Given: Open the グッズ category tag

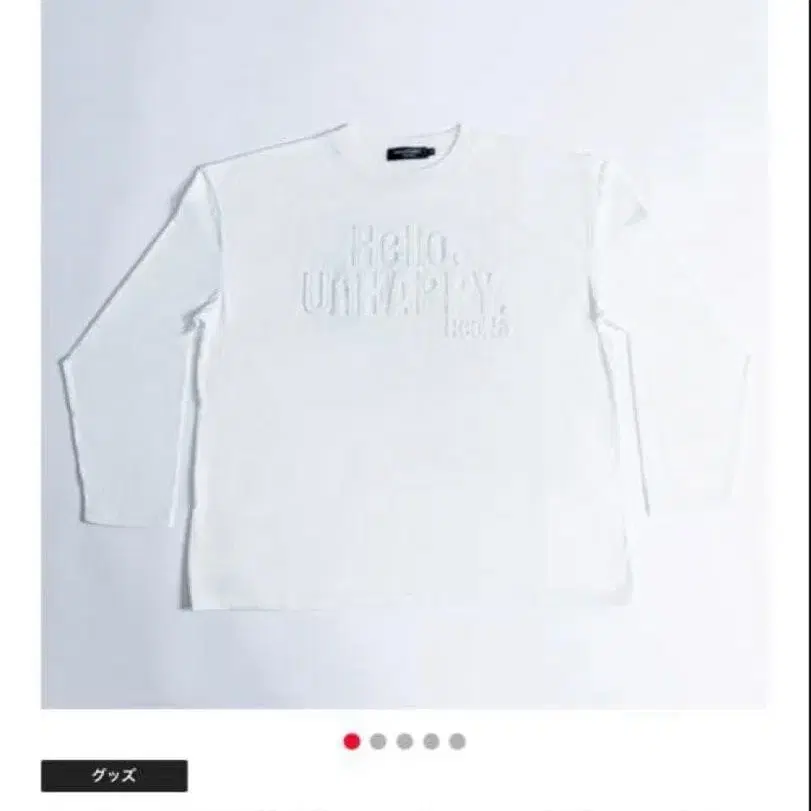Looking at the screenshot, I should 114,775.
